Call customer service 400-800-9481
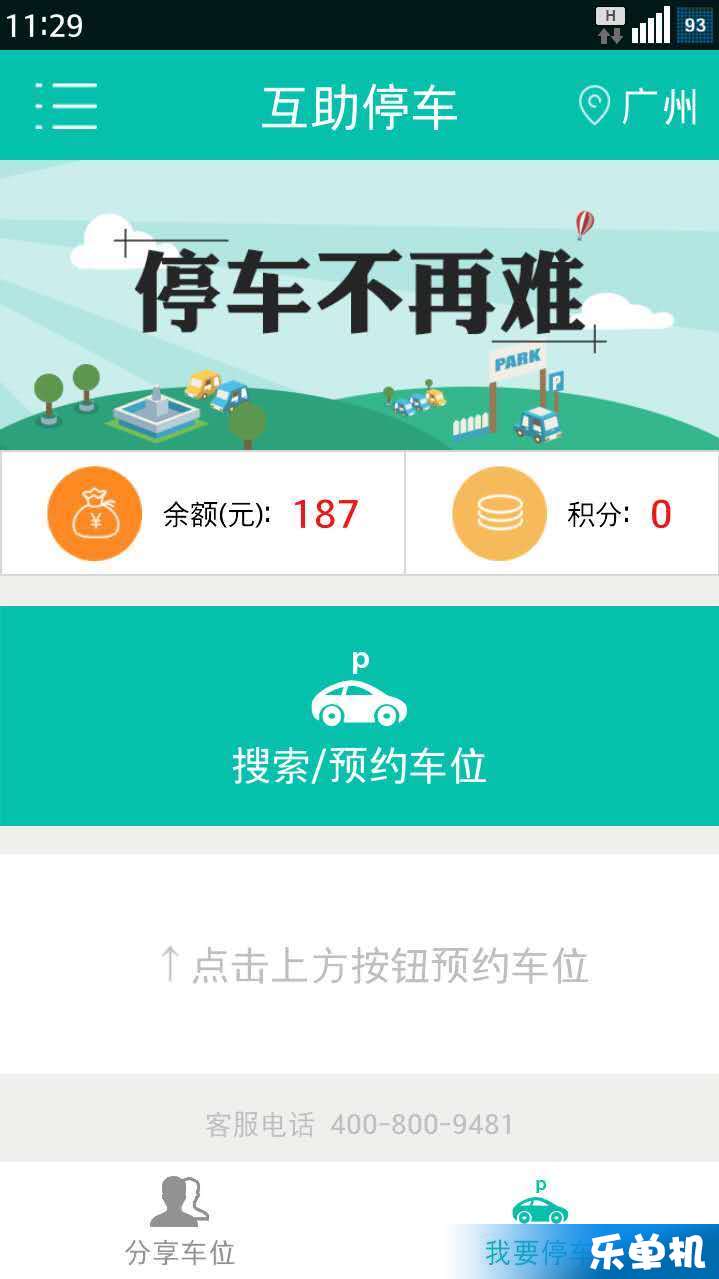Viewport: 719px width, 1279px height. click(x=359, y=1124)
